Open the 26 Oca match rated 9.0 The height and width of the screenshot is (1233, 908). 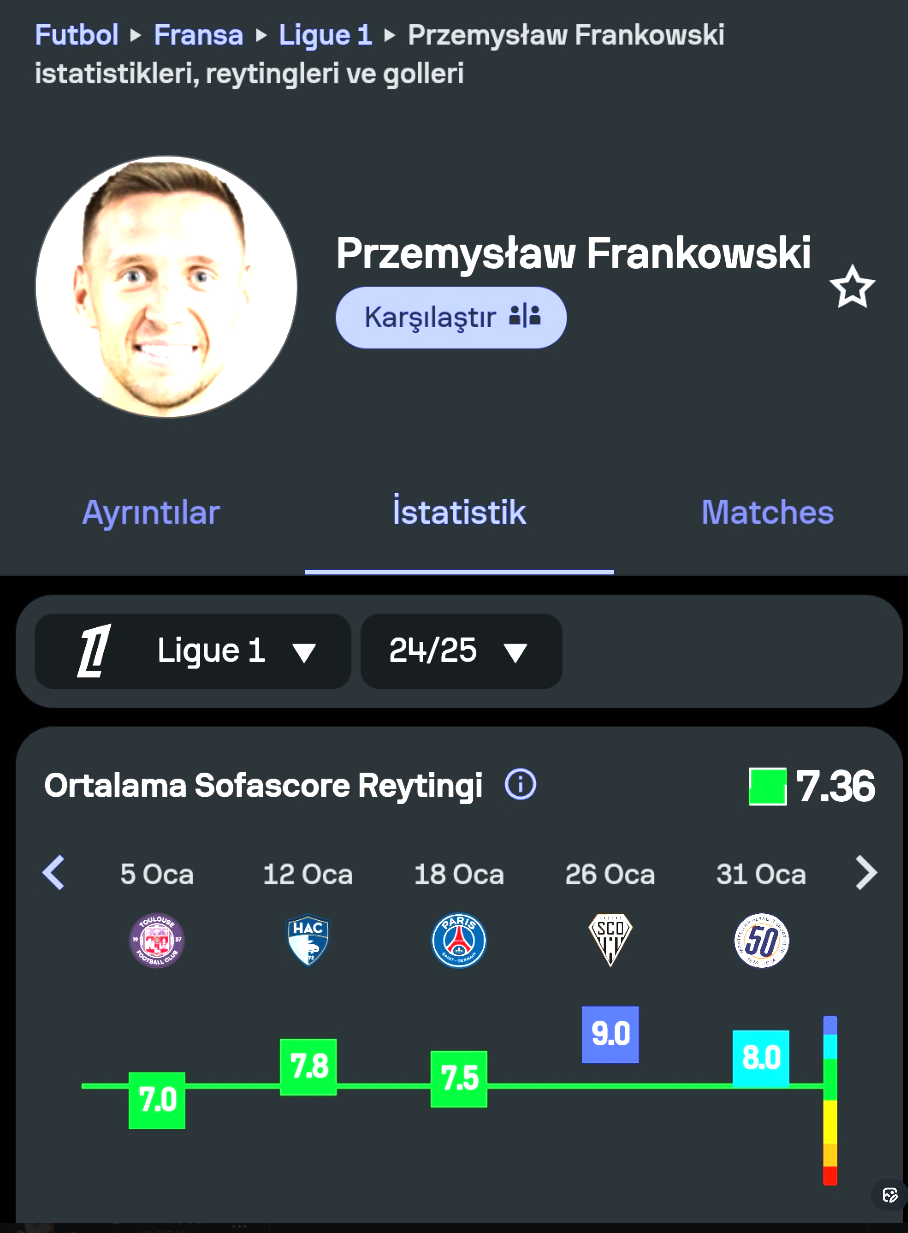click(610, 1034)
